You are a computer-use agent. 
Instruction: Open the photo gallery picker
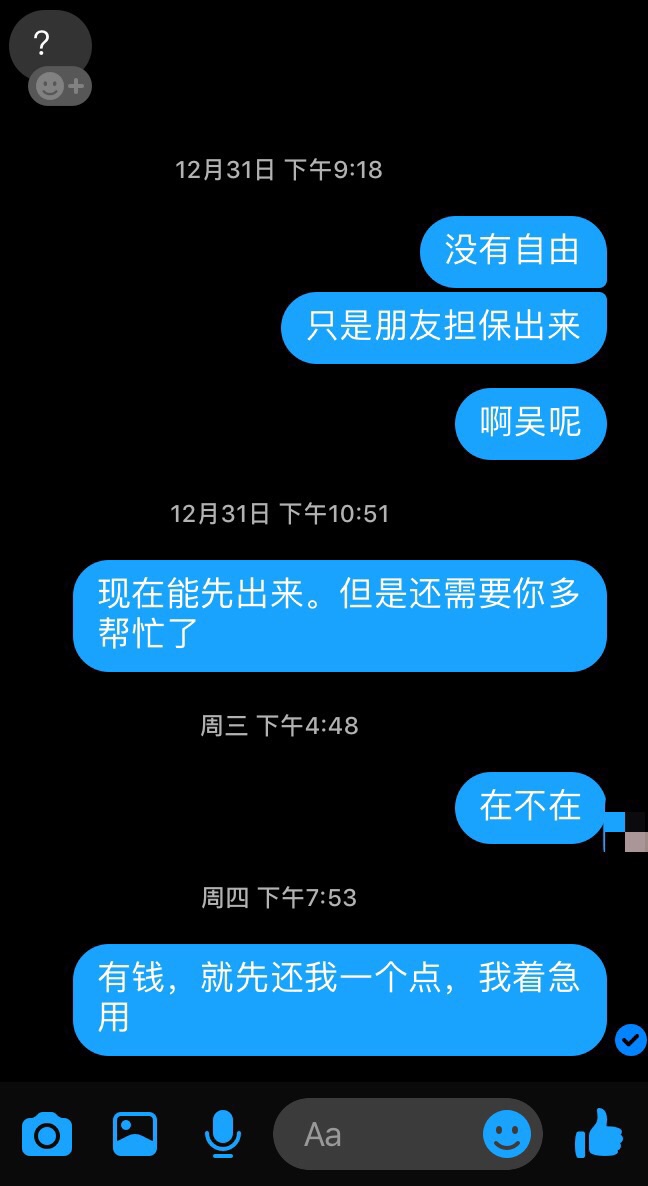pyautogui.click(x=135, y=1134)
